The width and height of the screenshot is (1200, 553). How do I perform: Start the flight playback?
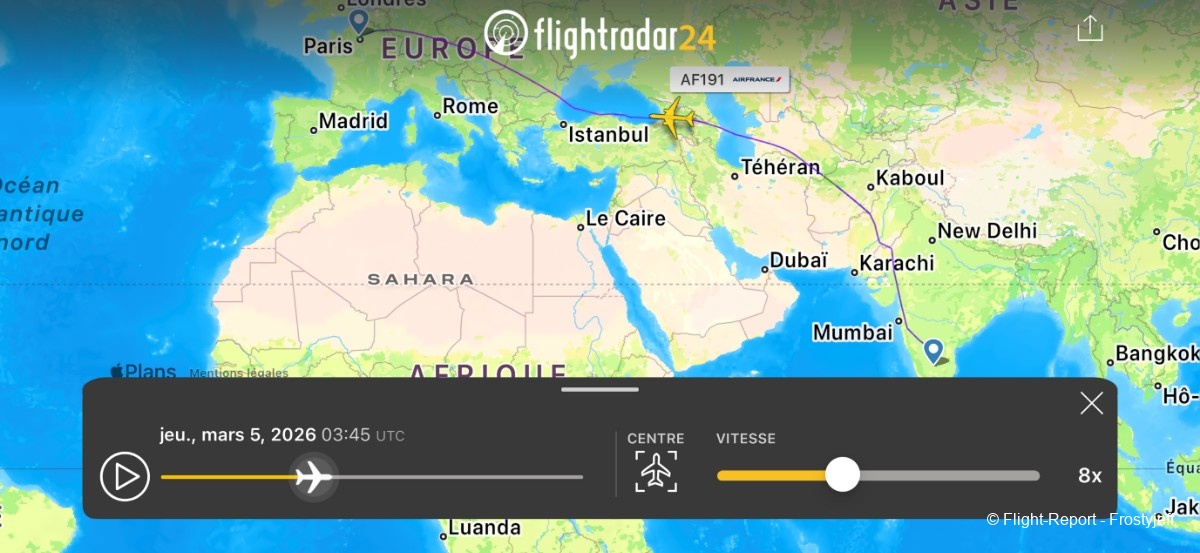[x=125, y=477]
